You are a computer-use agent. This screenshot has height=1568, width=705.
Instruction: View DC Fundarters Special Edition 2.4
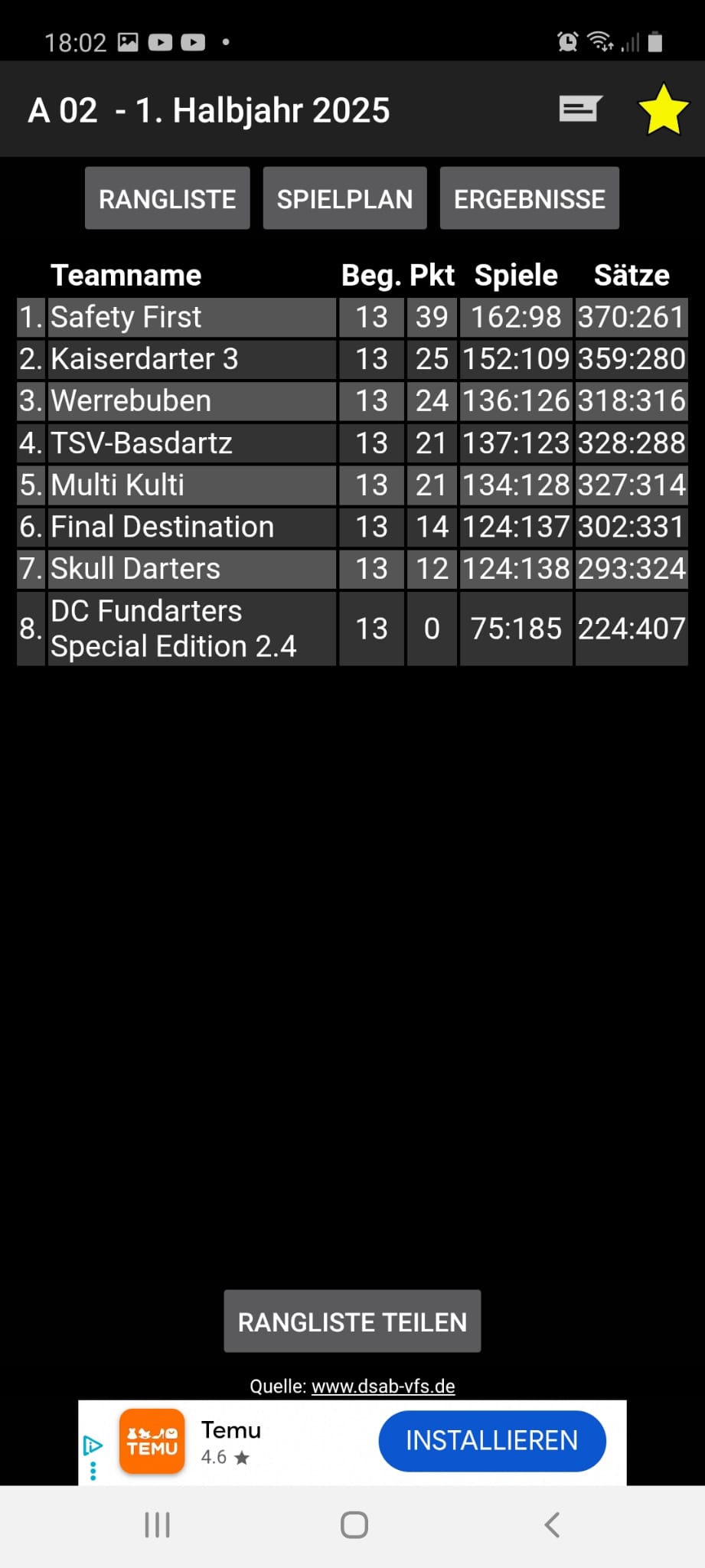coord(352,629)
